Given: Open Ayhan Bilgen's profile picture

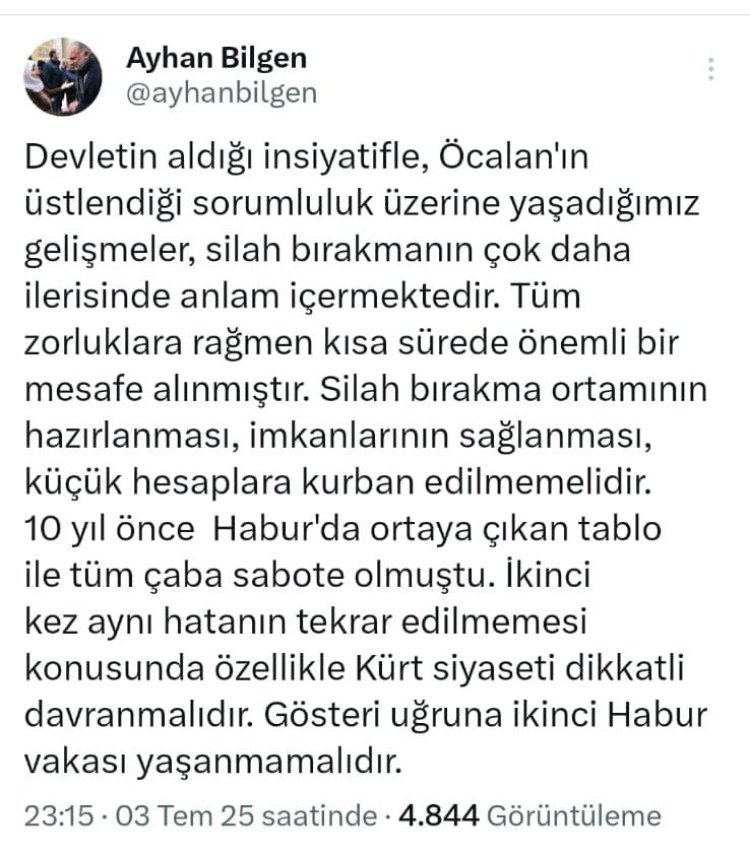Looking at the screenshot, I should (63, 77).
